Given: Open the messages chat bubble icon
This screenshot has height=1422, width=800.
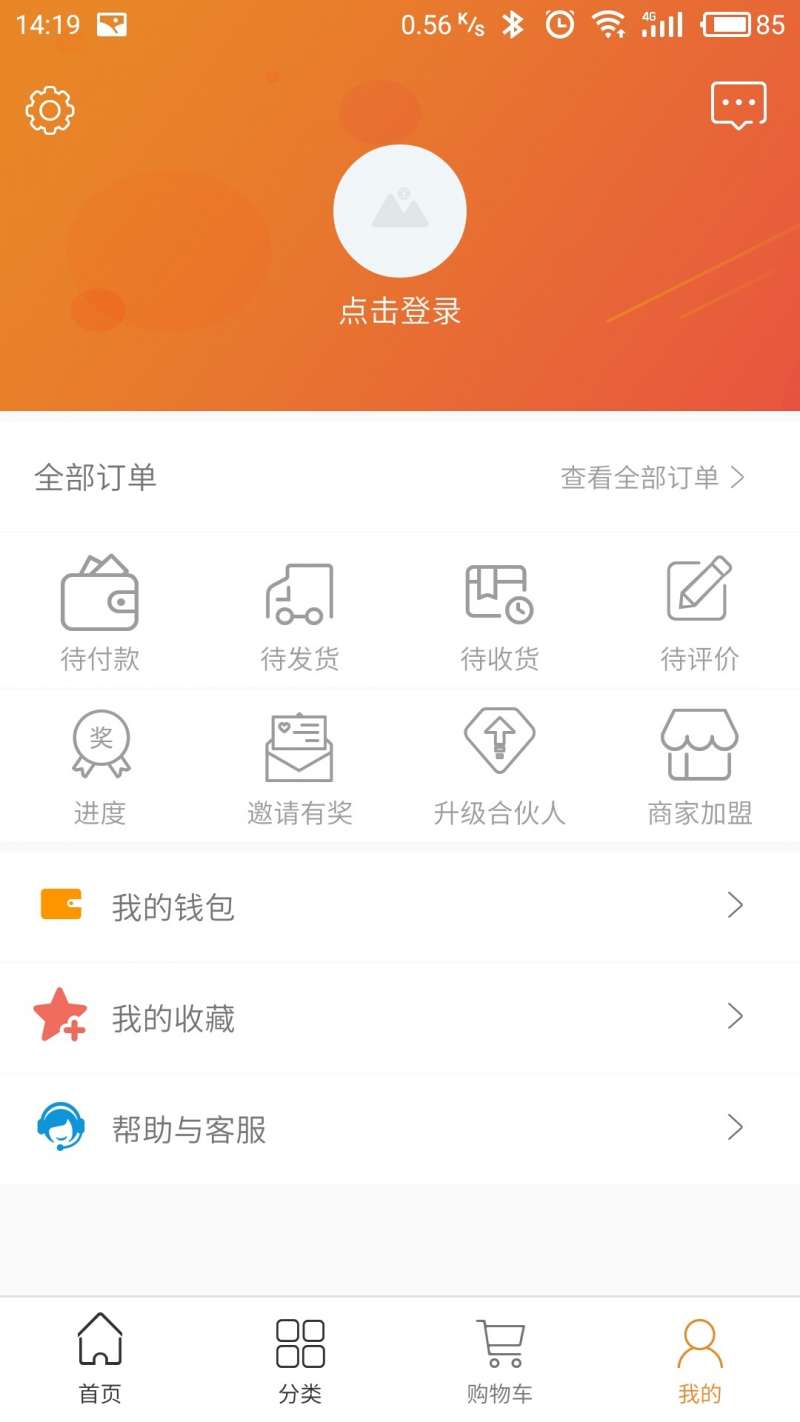Looking at the screenshot, I should (x=739, y=106).
